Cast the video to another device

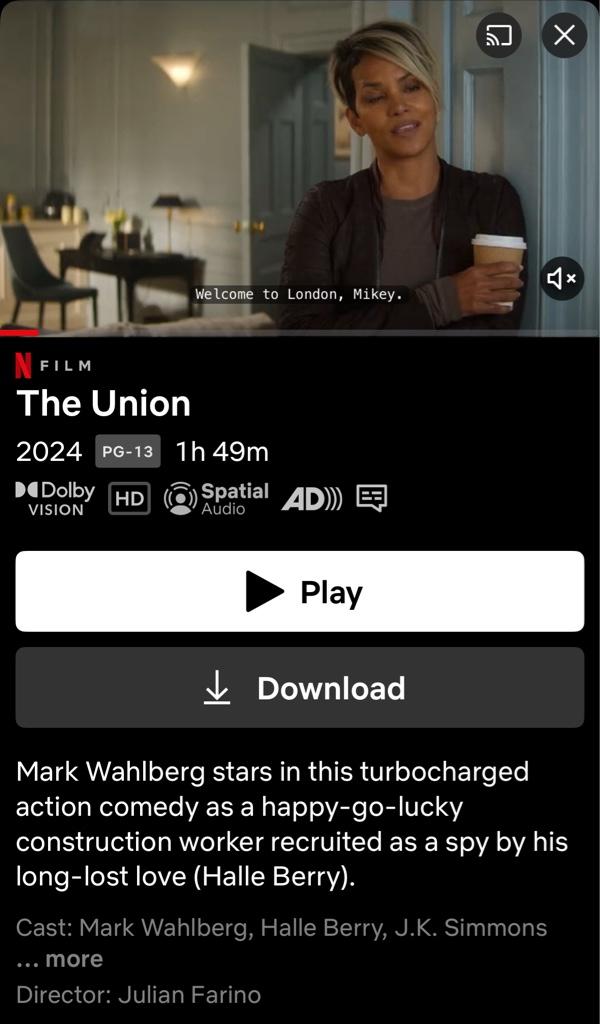coord(498,36)
